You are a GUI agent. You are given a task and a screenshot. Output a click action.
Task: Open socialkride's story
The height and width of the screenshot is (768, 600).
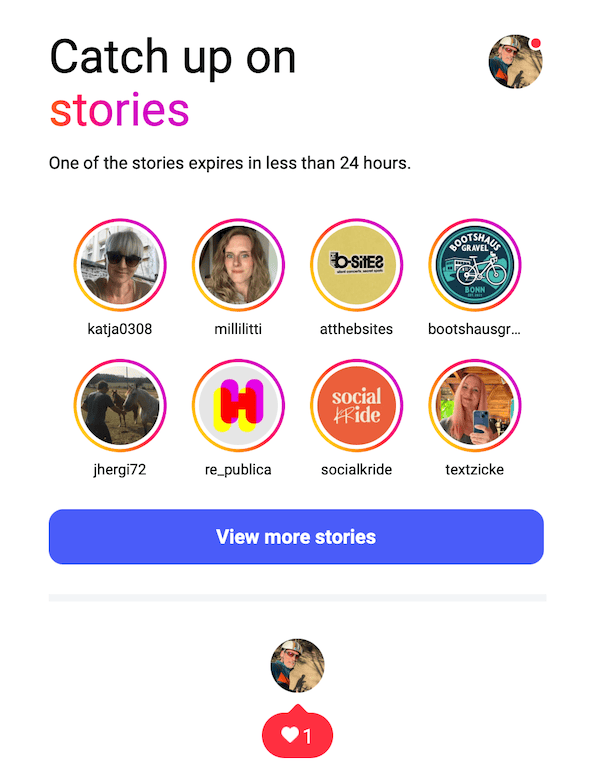(357, 406)
